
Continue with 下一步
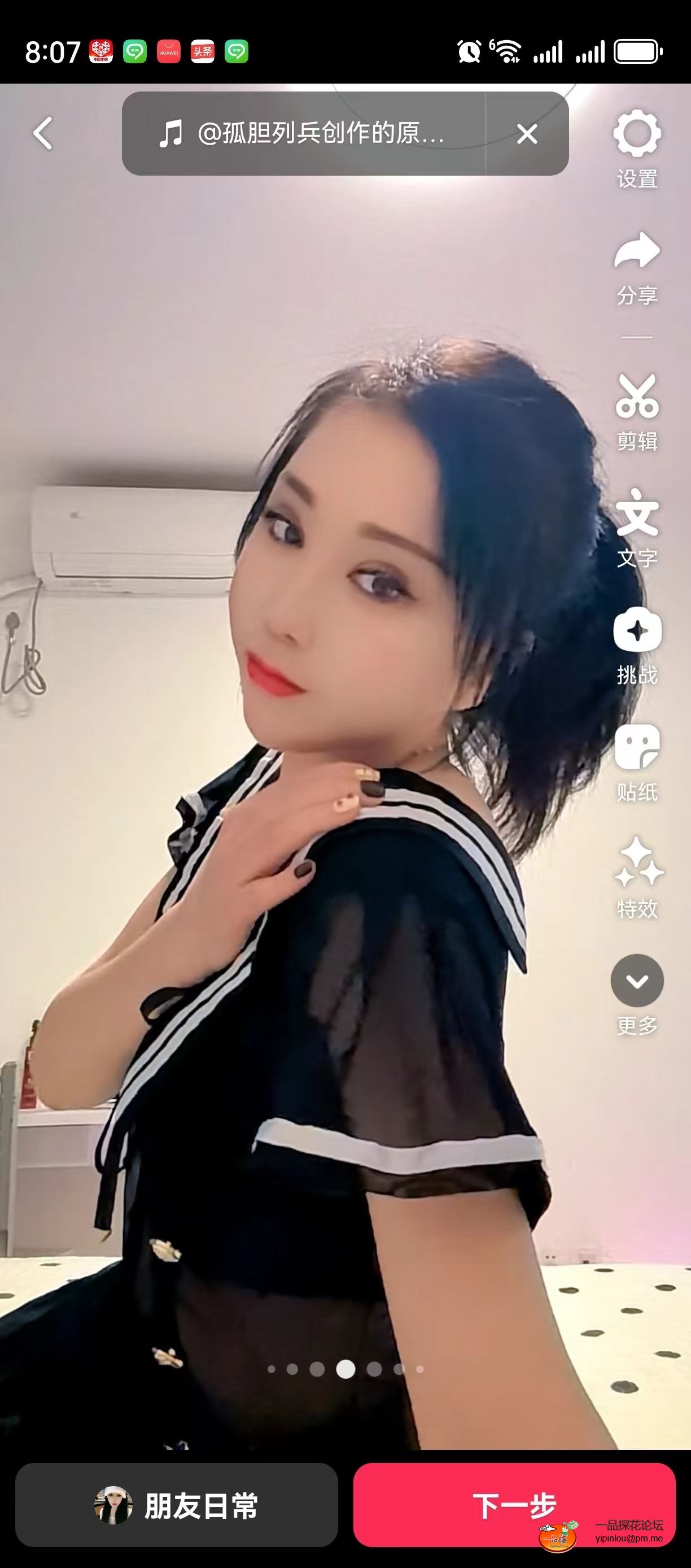pyautogui.click(x=514, y=1505)
